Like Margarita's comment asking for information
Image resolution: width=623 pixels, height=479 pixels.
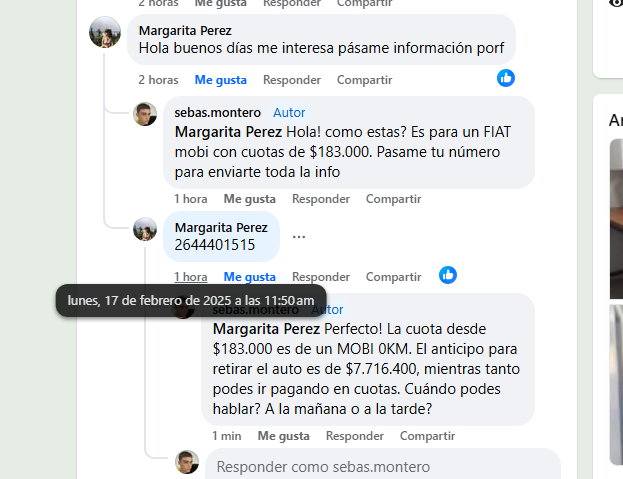coord(221,80)
